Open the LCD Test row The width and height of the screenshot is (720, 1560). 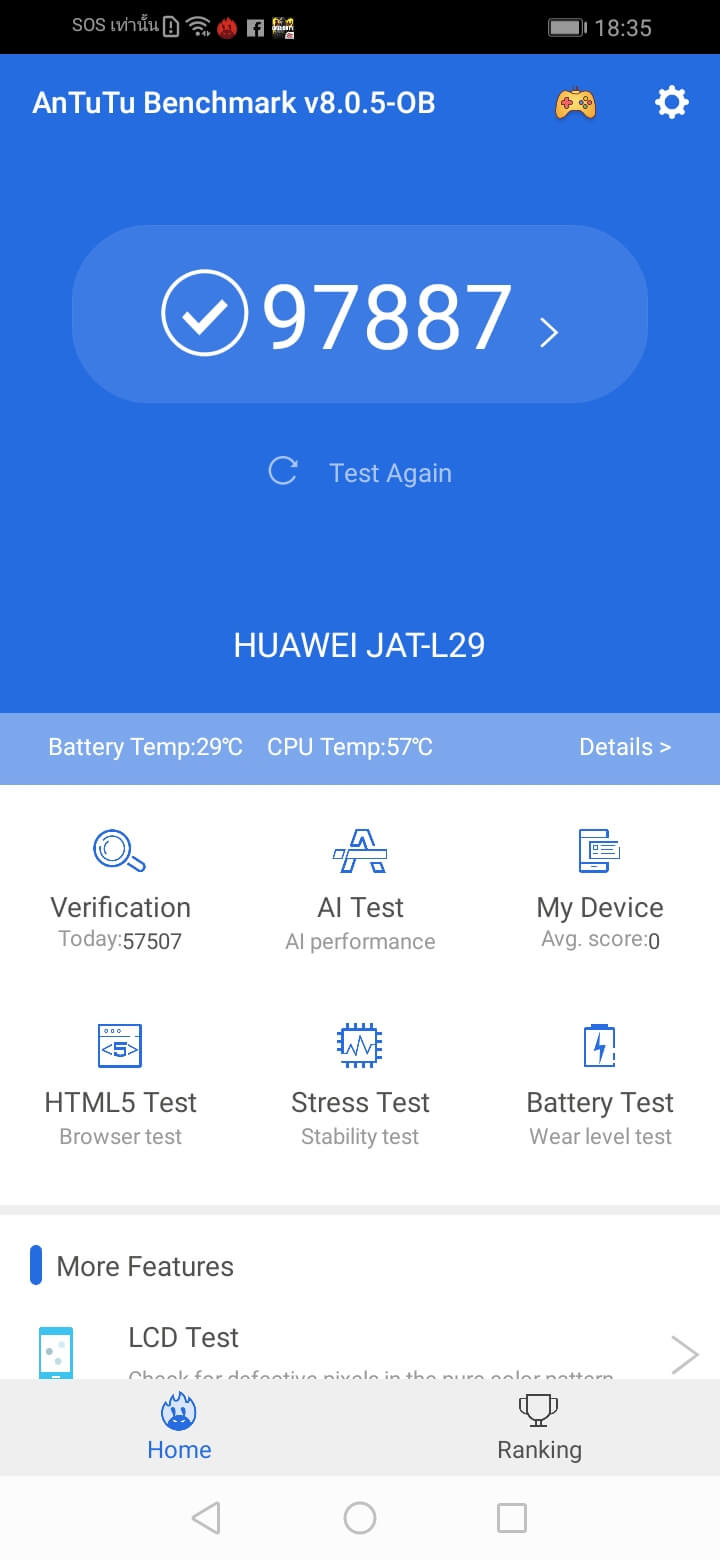coord(360,1350)
